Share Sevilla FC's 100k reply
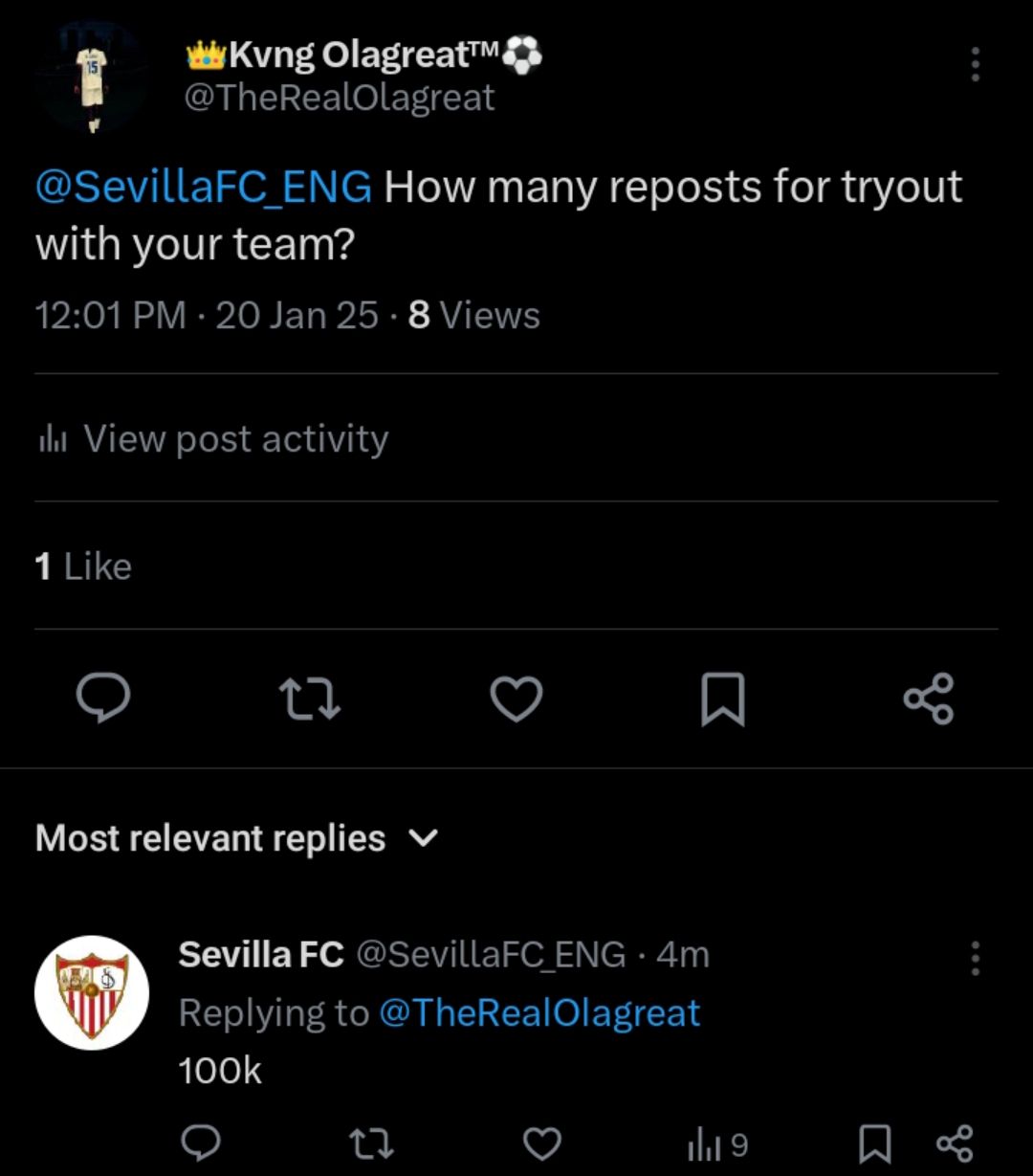 click(x=955, y=1143)
